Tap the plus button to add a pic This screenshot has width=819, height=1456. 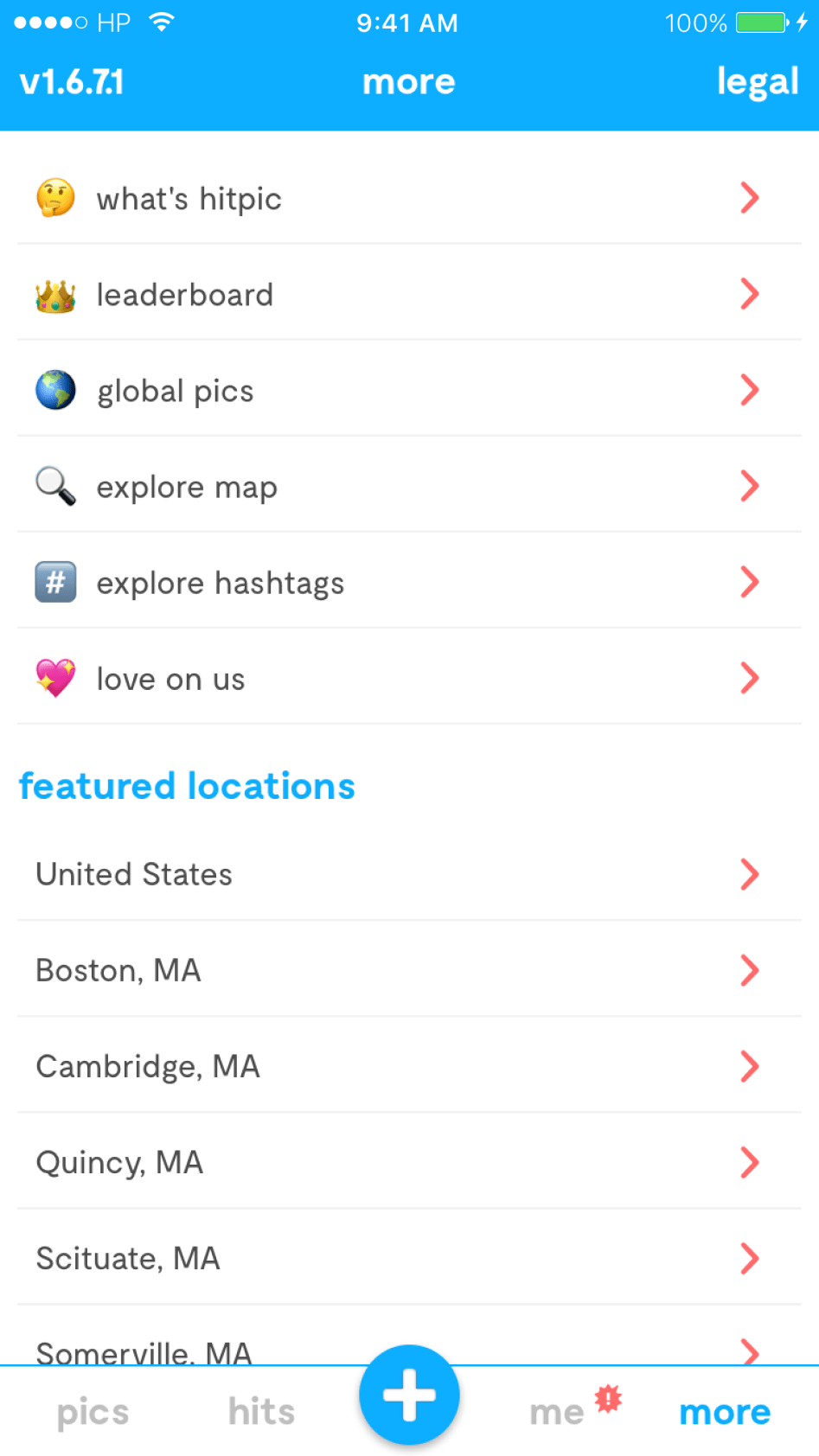(409, 1395)
